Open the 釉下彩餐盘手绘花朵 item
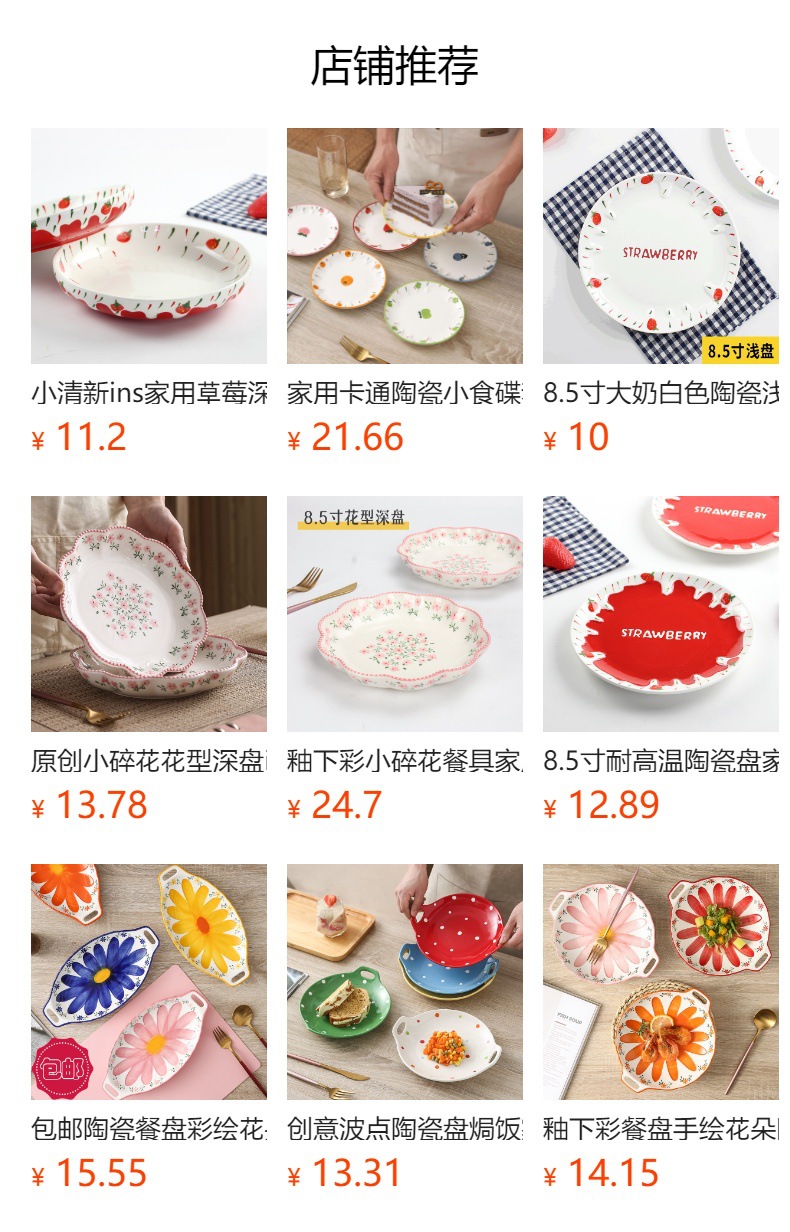Screen dimensions: 790x1232 (661, 982)
